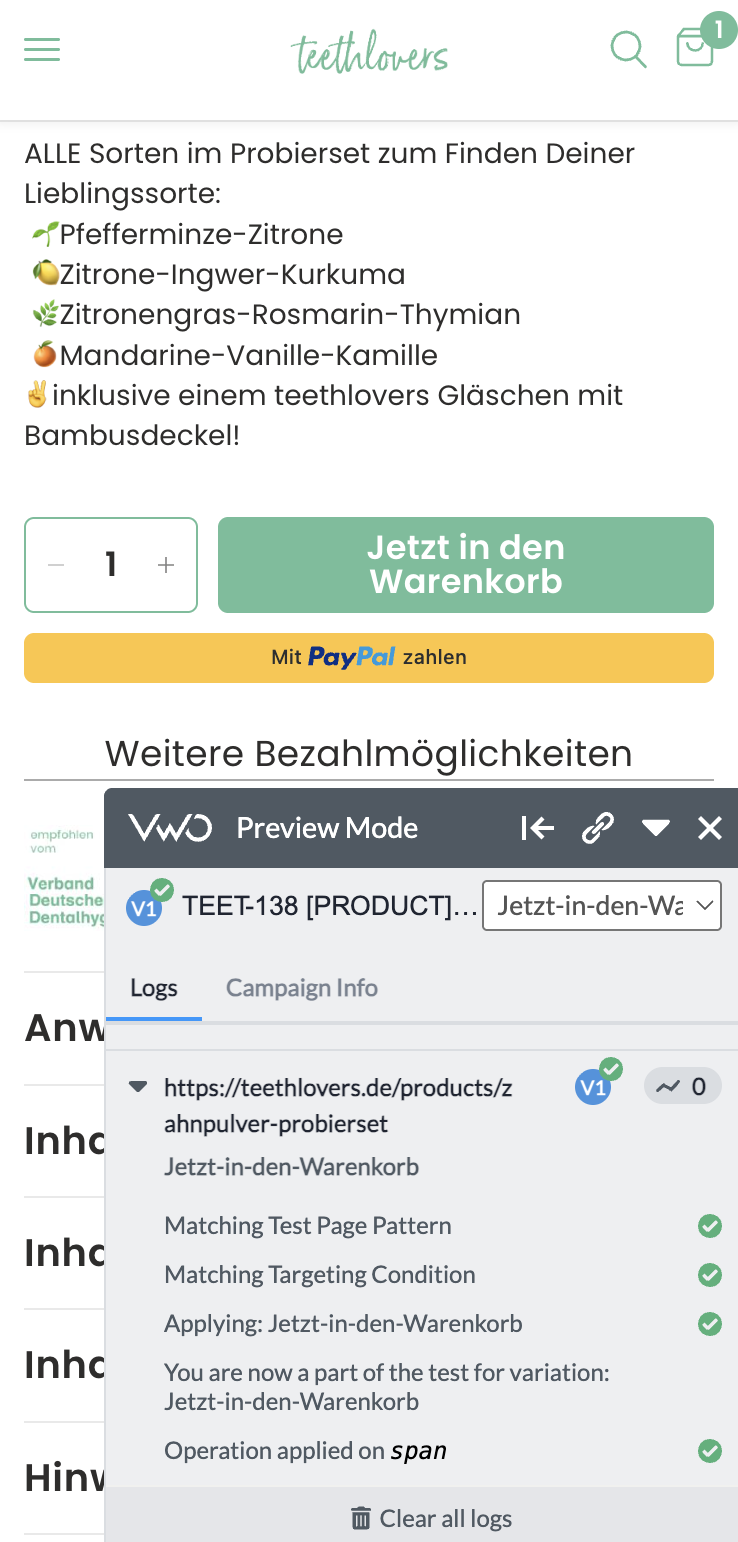Open the hamburger menu
Screen dimensions: 738x1542
pos(42,49)
